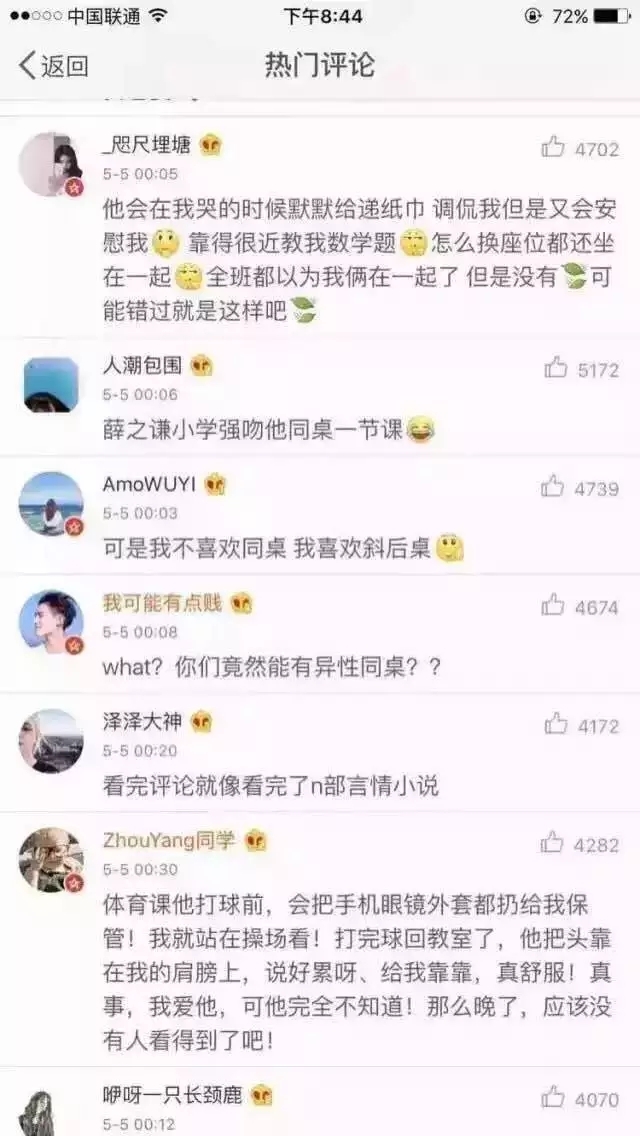Like the comment by _咫尺埋塘
Viewport: 640px width, 1136px height.
click(553, 148)
